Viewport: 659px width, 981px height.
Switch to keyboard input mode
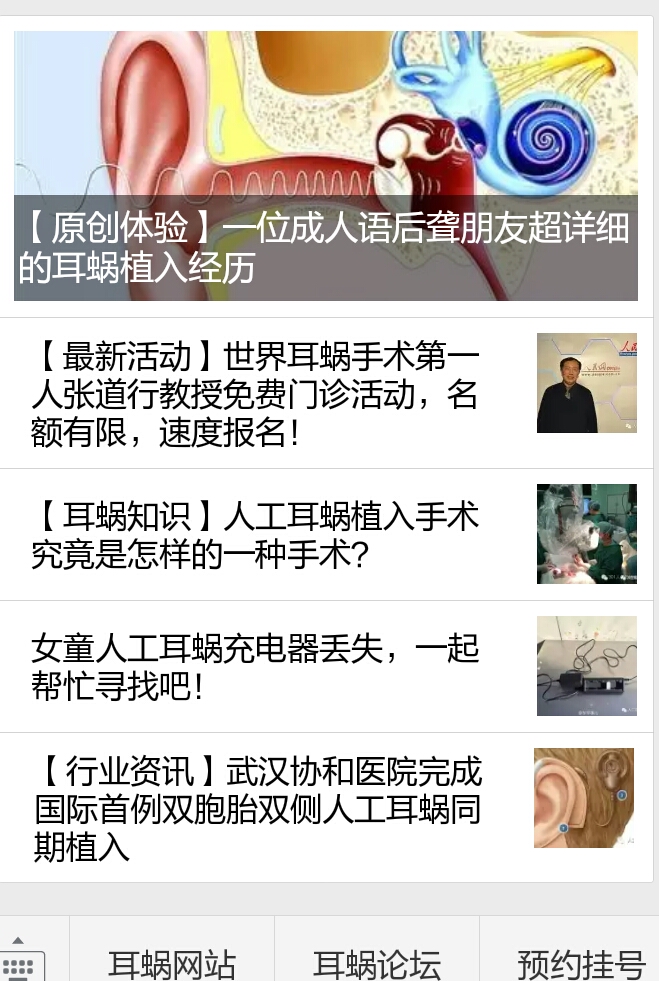pos(22,961)
